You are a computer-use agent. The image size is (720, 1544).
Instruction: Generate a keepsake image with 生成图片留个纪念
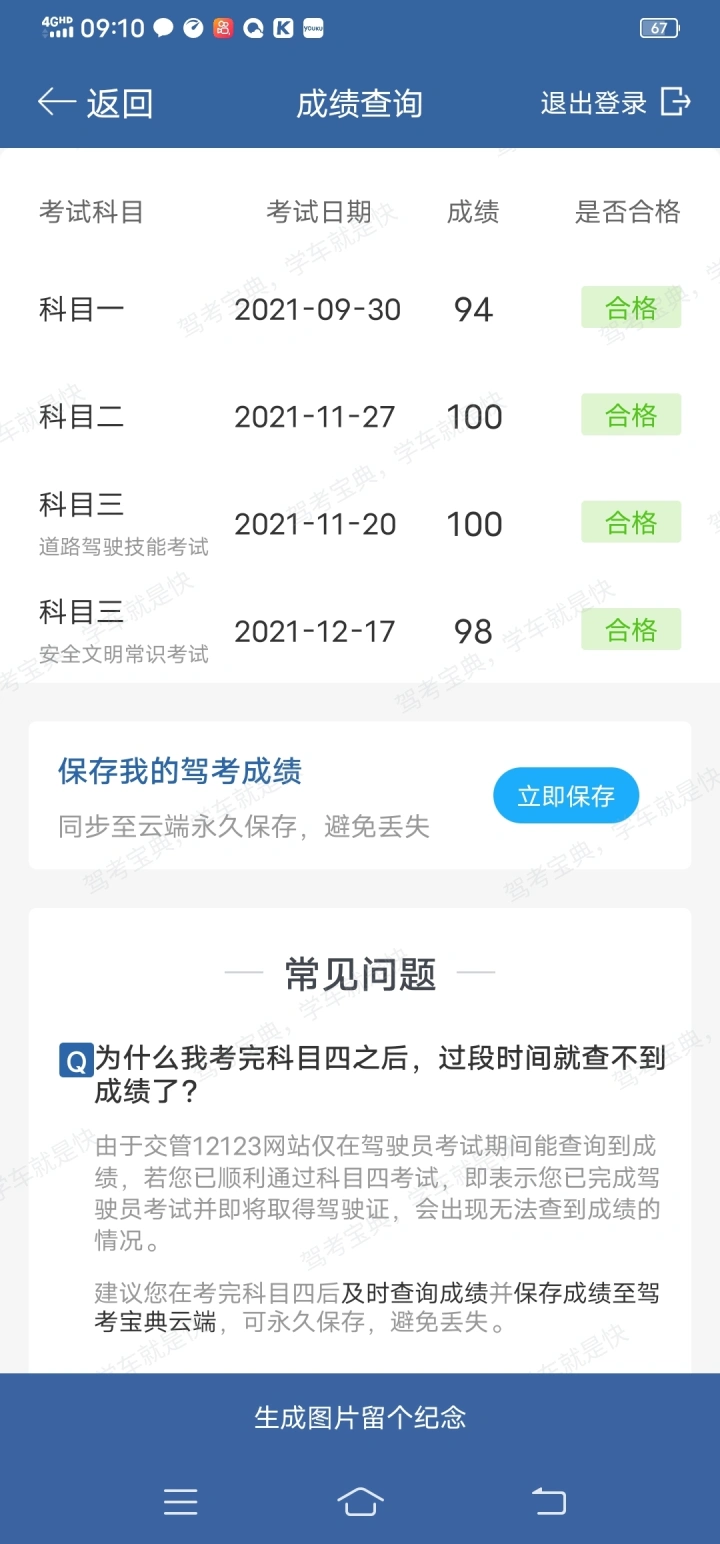pos(360,1417)
